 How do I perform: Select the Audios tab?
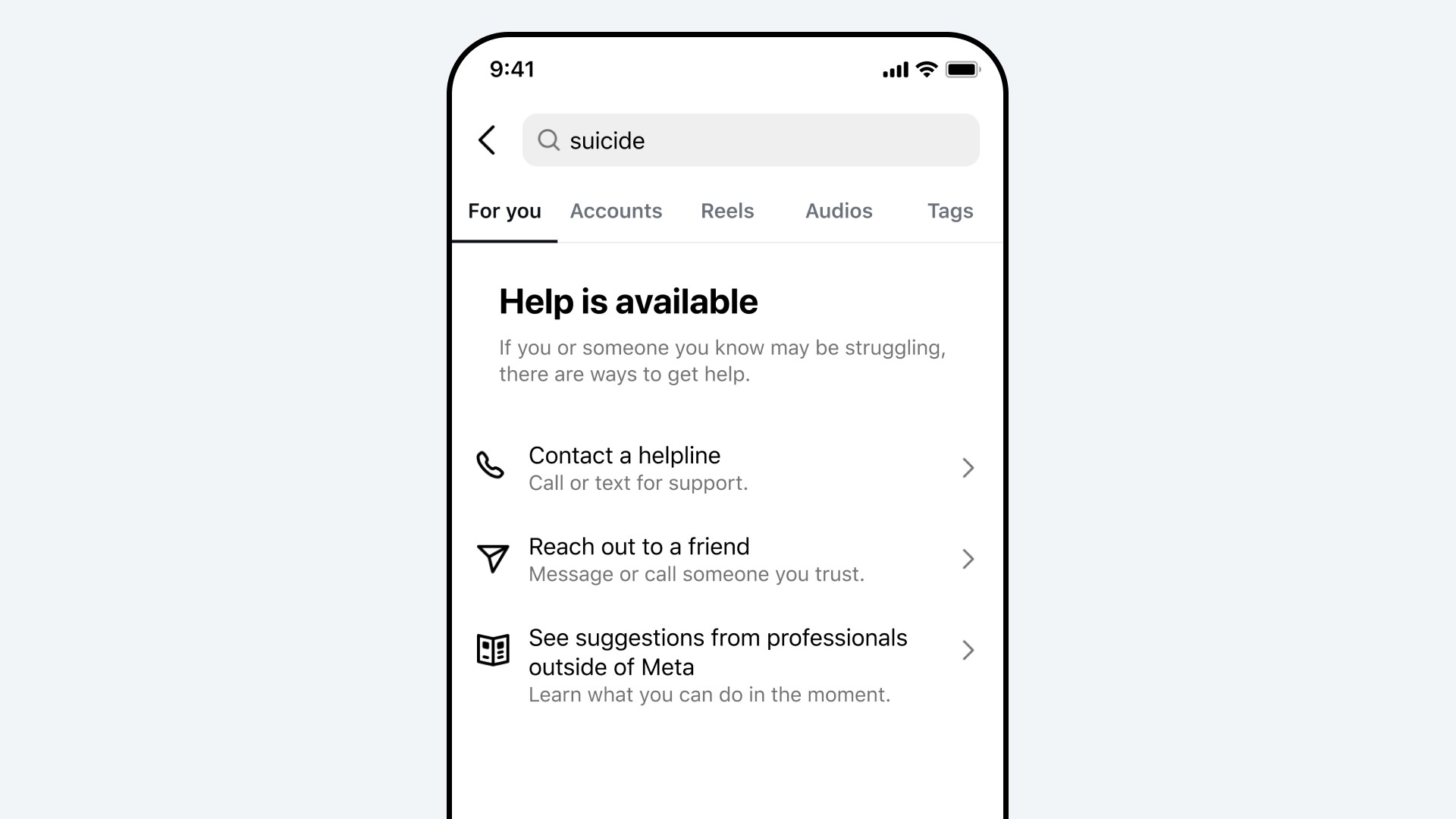[839, 211]
